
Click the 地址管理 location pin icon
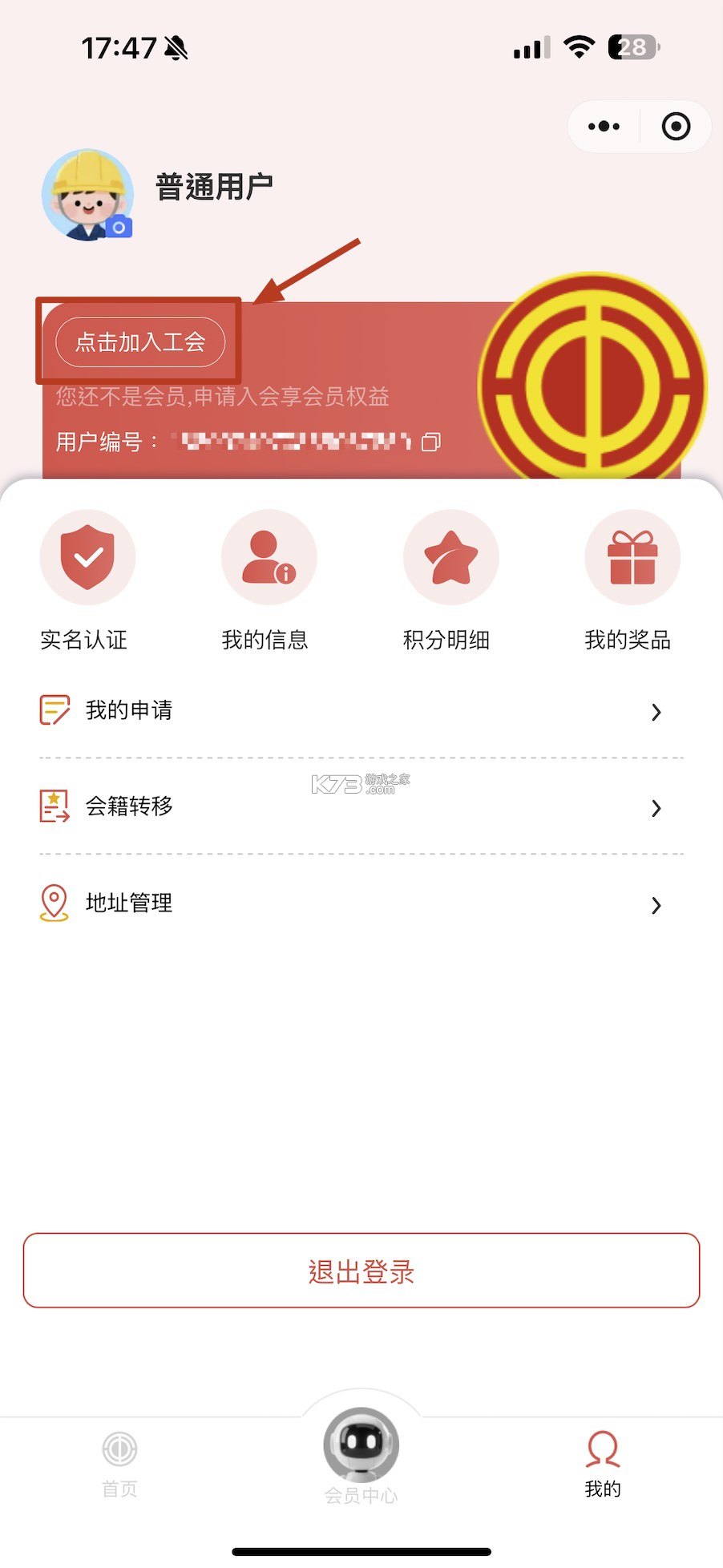point(53,903)
